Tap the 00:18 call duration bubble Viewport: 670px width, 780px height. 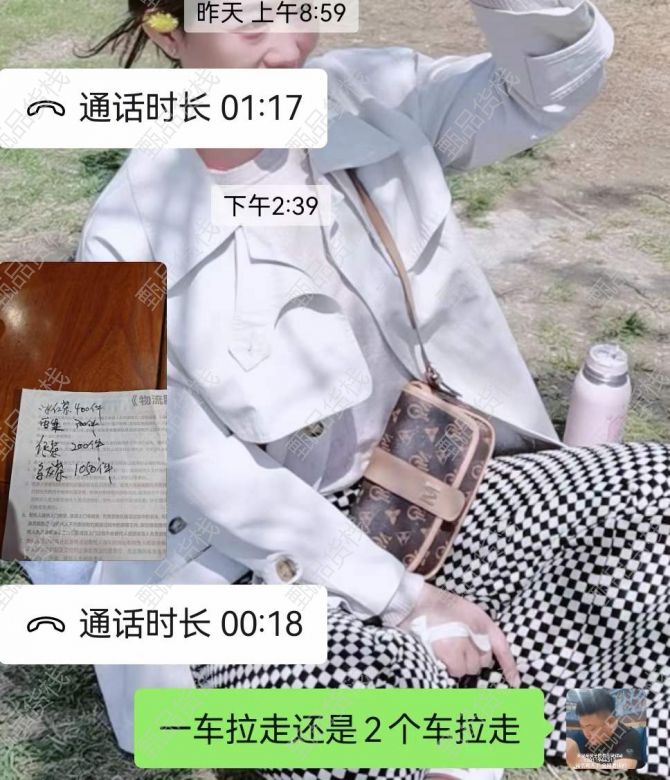[x=164, y=625]
